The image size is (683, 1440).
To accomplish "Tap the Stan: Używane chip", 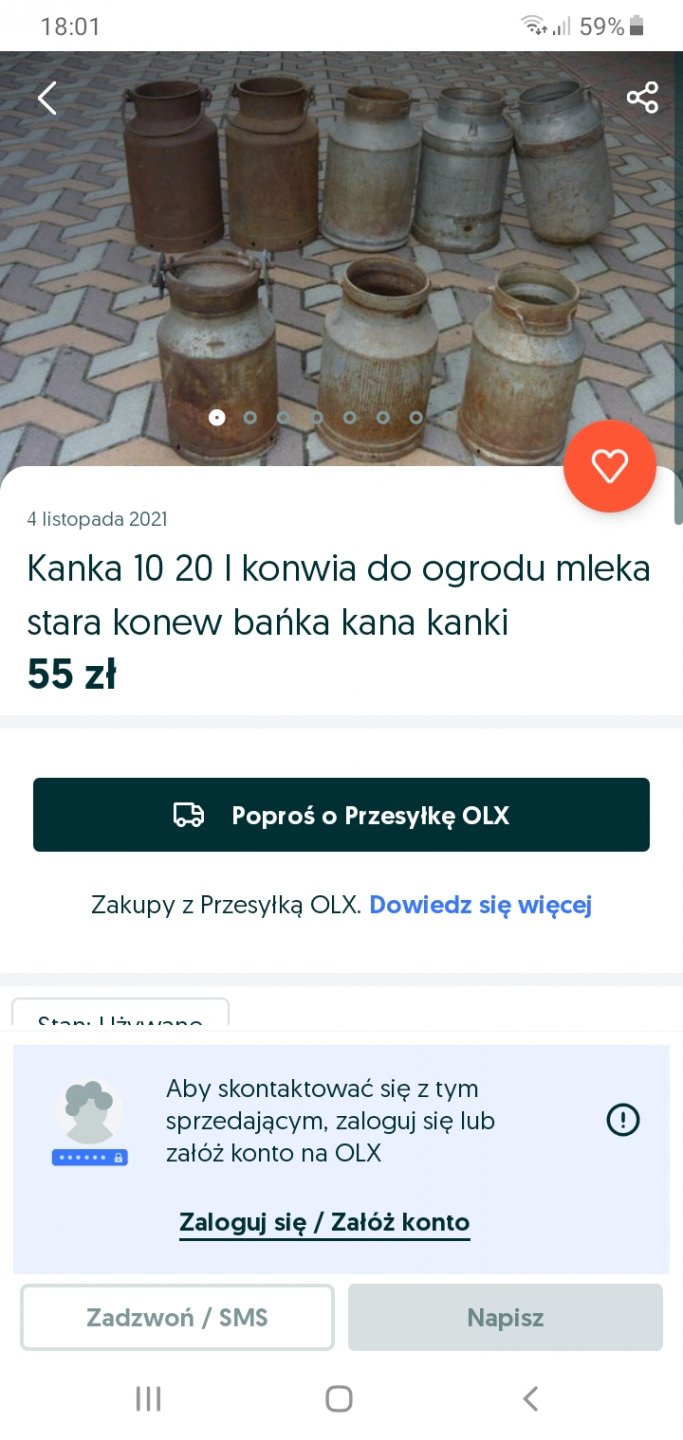I will click(x=120, y=1016).
